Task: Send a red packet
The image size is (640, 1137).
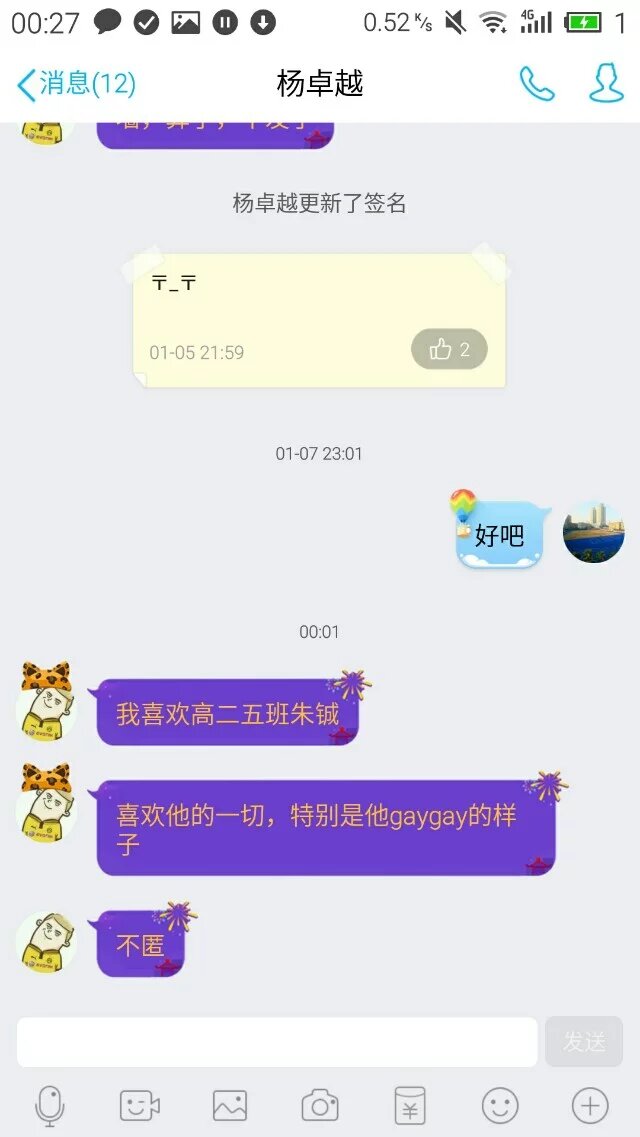Action: coord(410,1105)
